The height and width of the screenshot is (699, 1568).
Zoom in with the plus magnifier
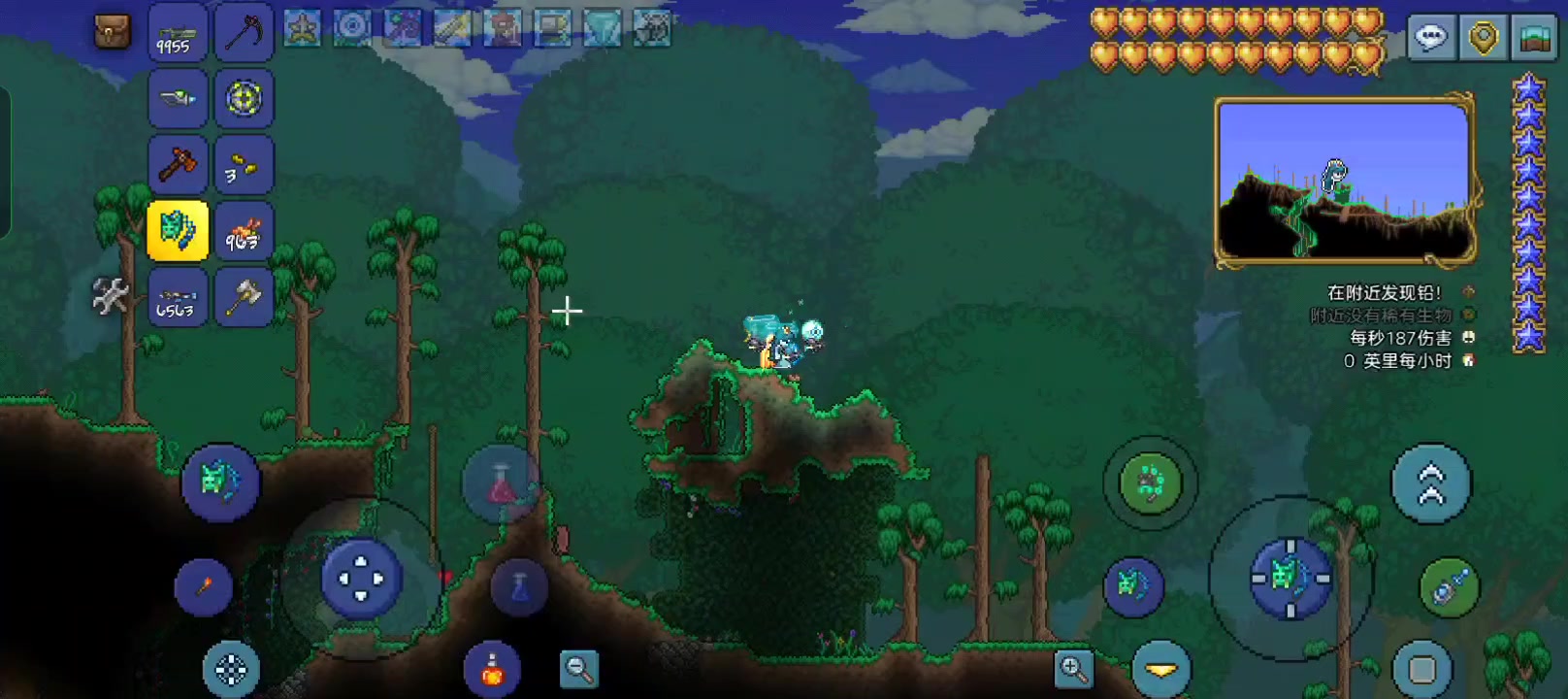[1073, 668]
